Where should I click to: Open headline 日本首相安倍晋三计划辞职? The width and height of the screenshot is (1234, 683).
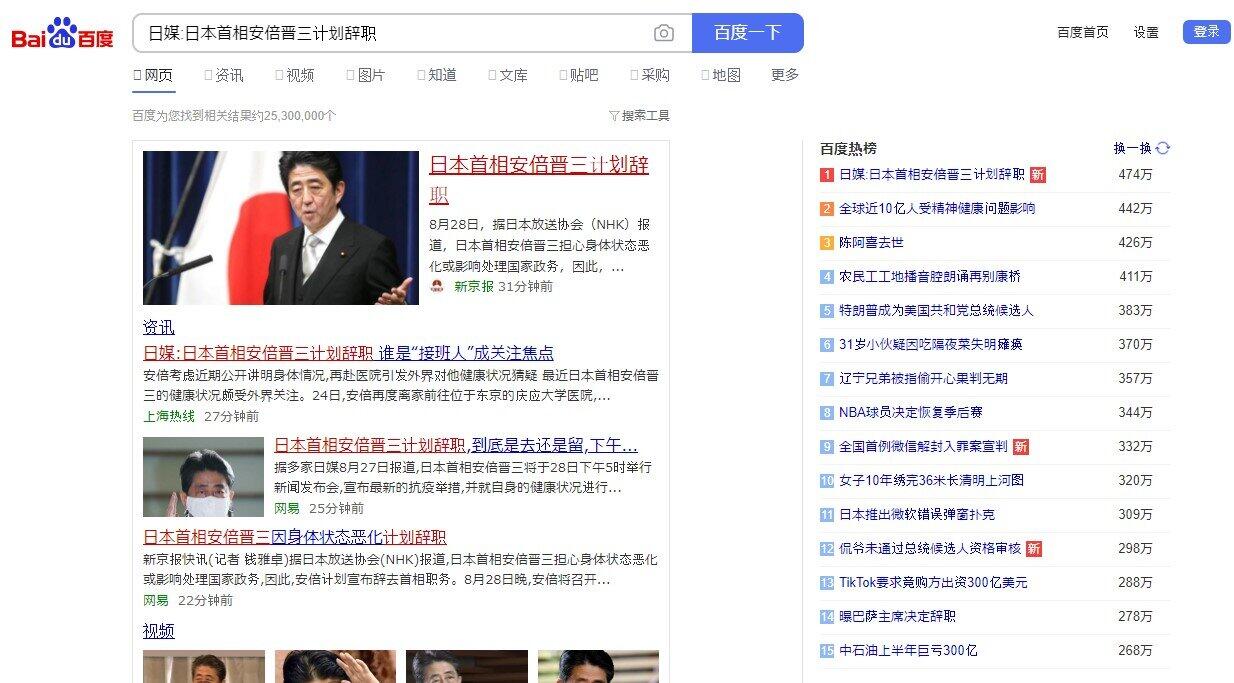(538, 166)
